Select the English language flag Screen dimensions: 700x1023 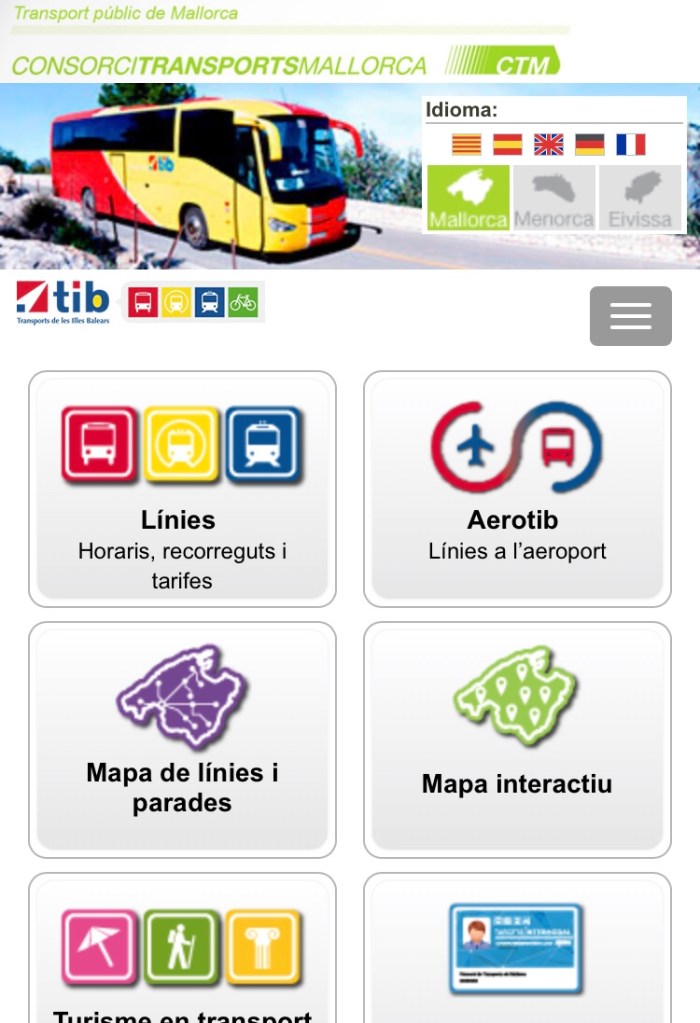pos(548,144)
